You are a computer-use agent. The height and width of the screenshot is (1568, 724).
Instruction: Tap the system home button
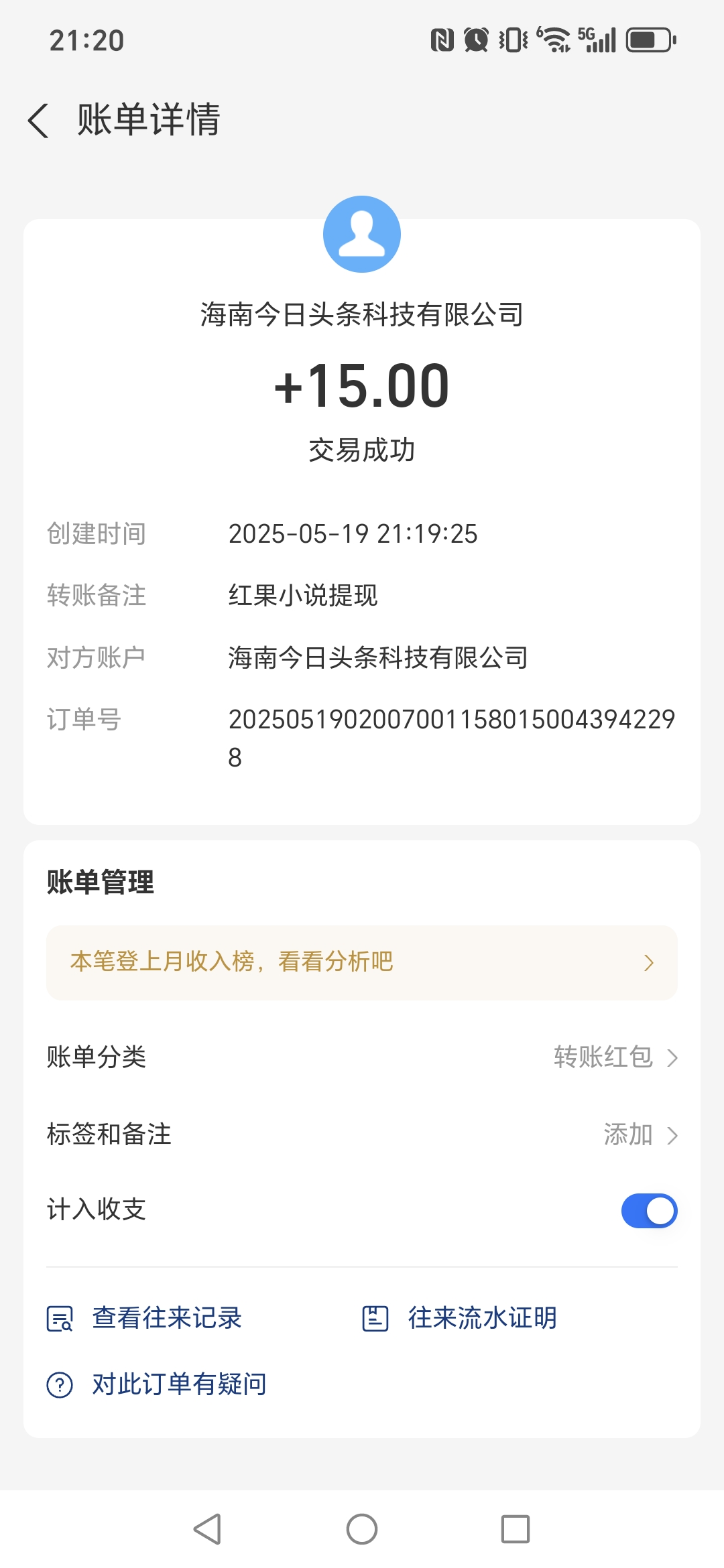click(x=362, y=1529)
